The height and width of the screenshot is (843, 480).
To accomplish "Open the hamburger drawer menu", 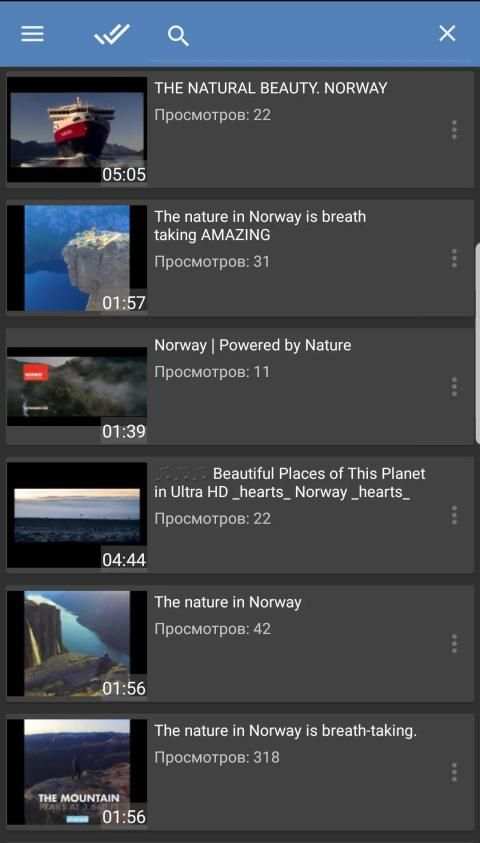I will pos(32,34).
